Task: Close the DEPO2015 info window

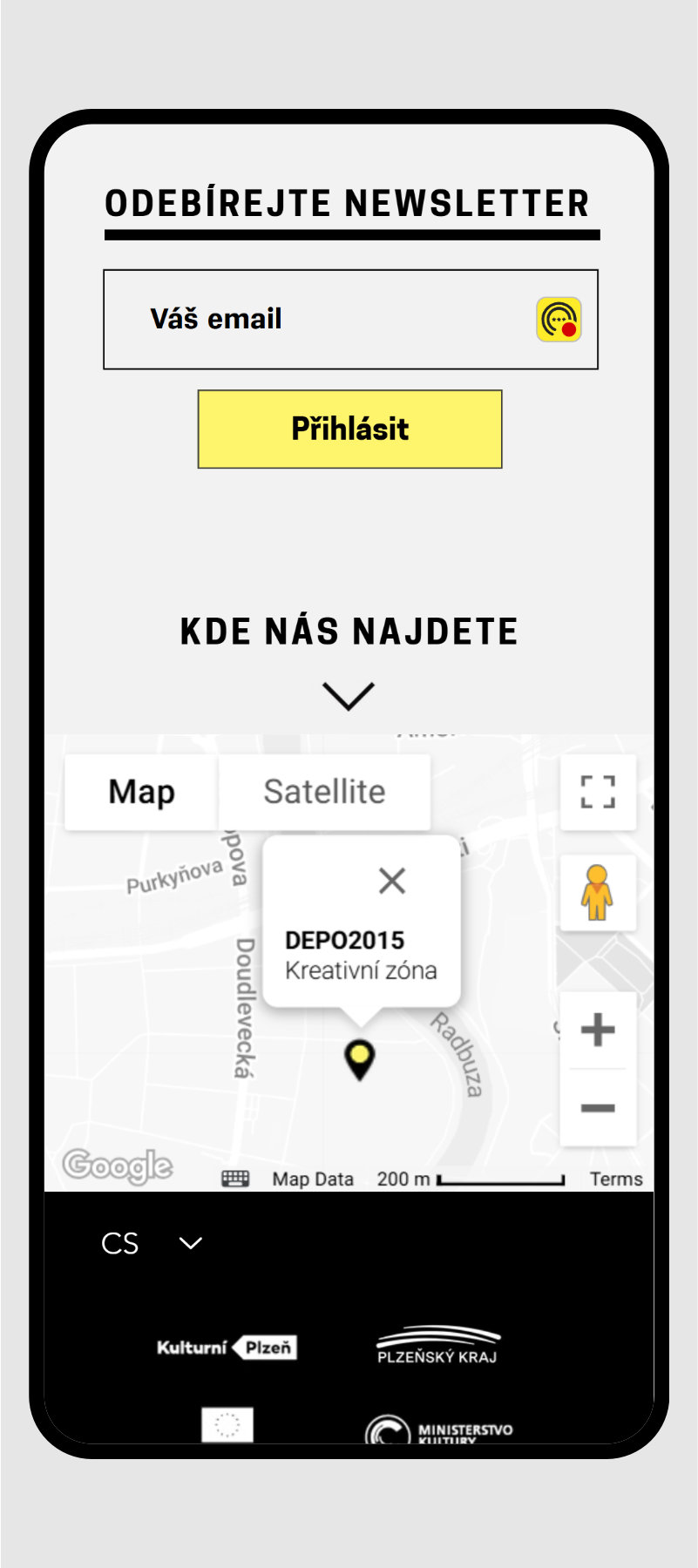Action: (392, 881)
